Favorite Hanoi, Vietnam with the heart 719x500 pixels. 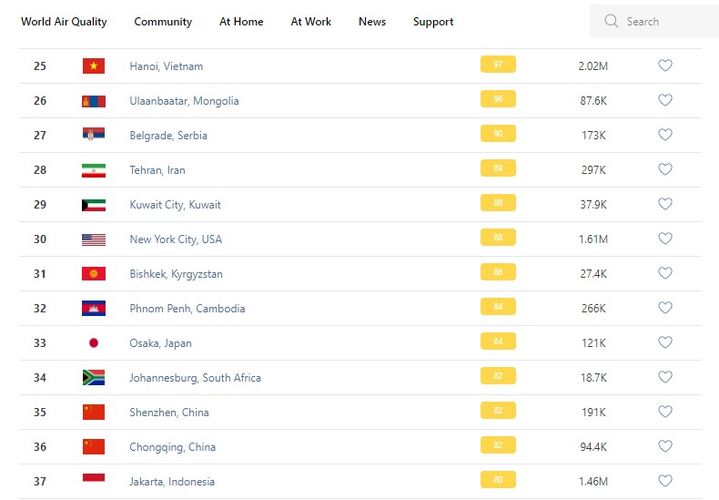coord(665,66)
